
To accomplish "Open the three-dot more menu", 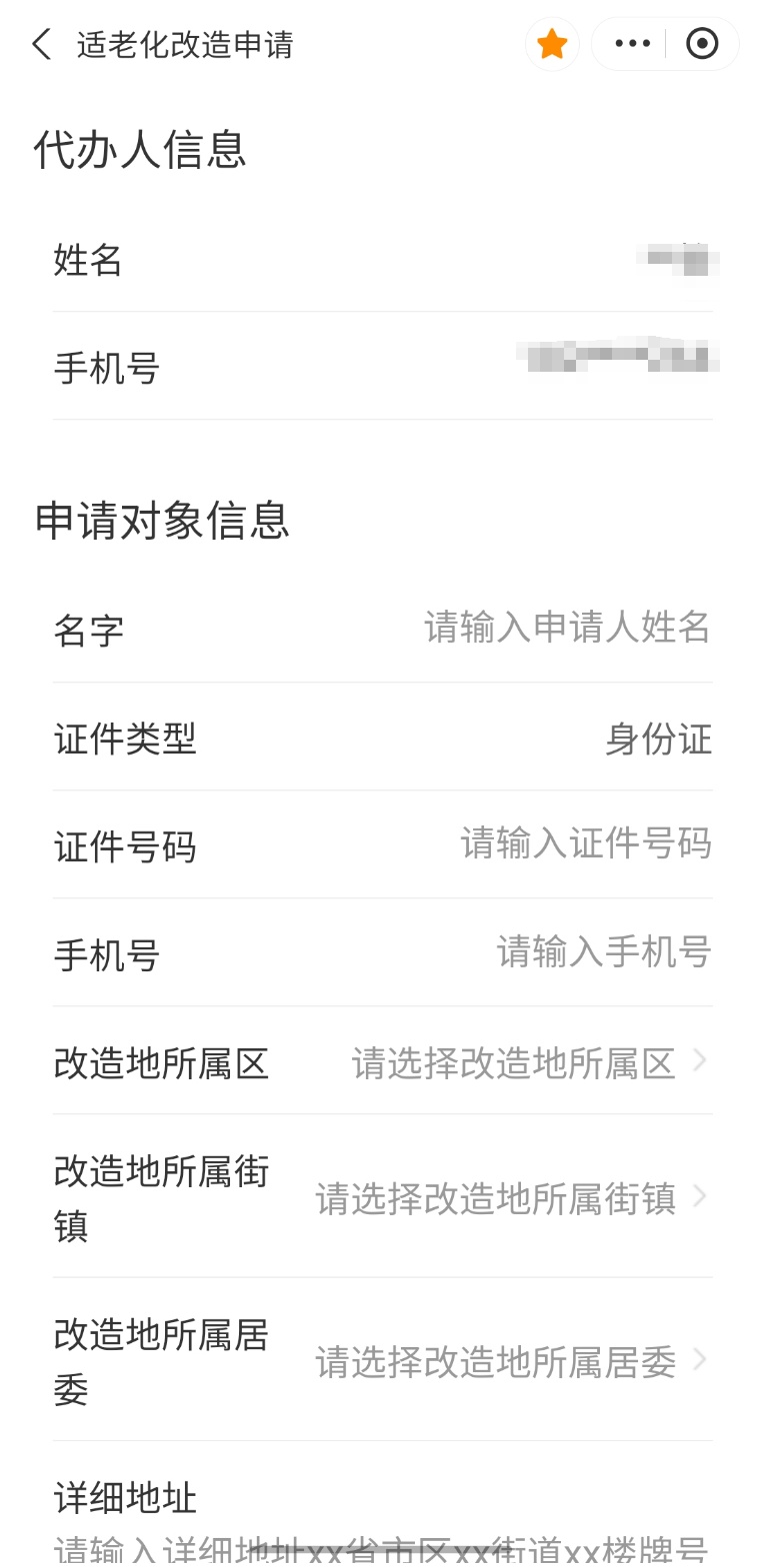I will (x=632, y=44).
